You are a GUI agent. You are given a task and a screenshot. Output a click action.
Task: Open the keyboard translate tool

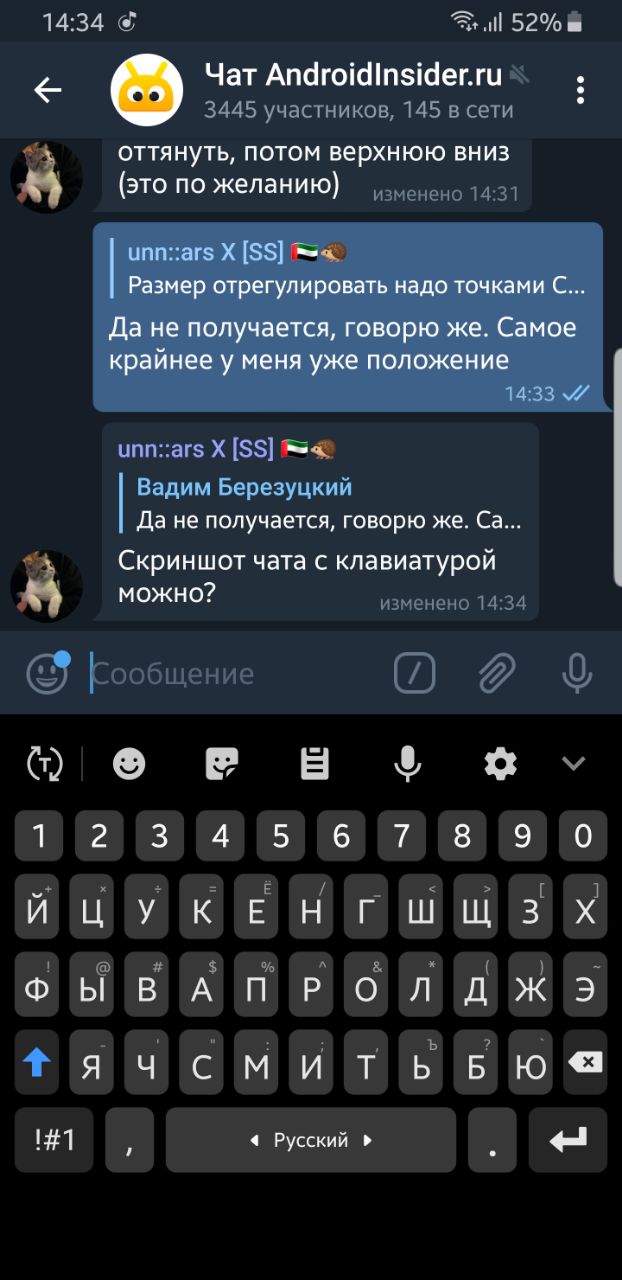tap(44, 764)
